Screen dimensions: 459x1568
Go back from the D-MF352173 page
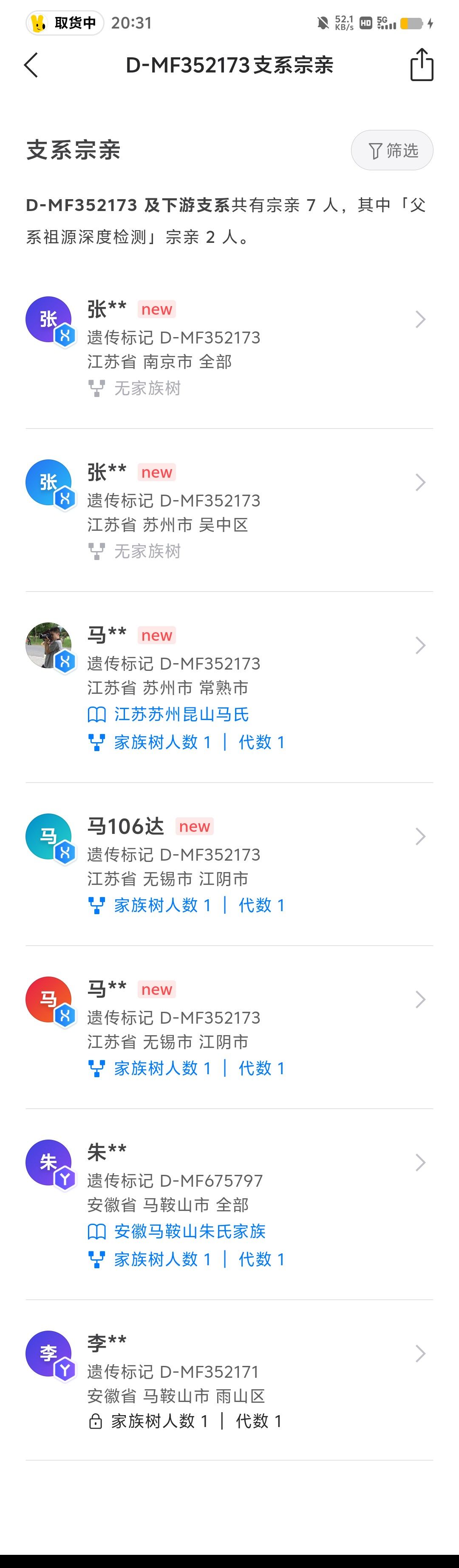(x=31, y=65)
